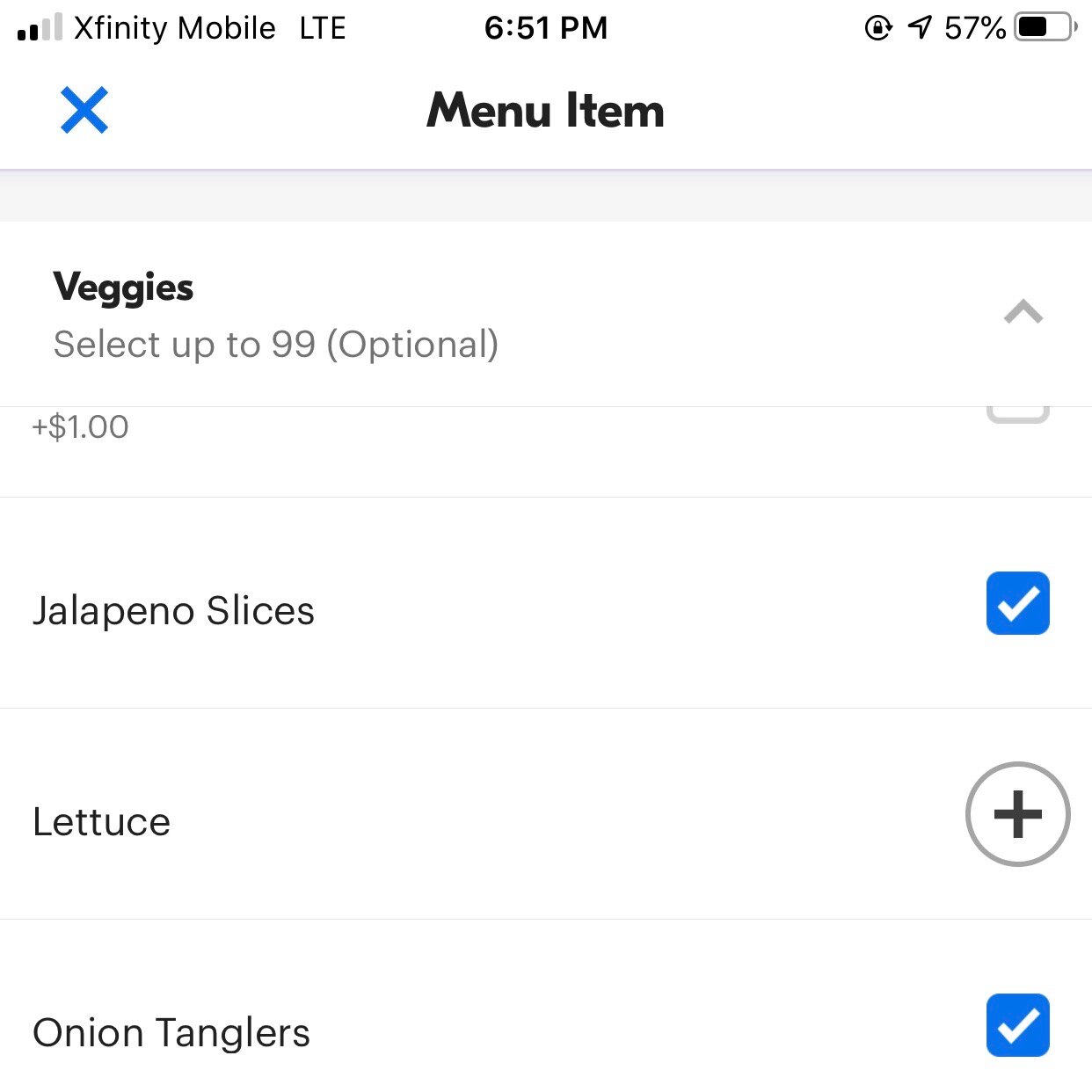Close the Menu Item screen

click(x=84, y=110)
